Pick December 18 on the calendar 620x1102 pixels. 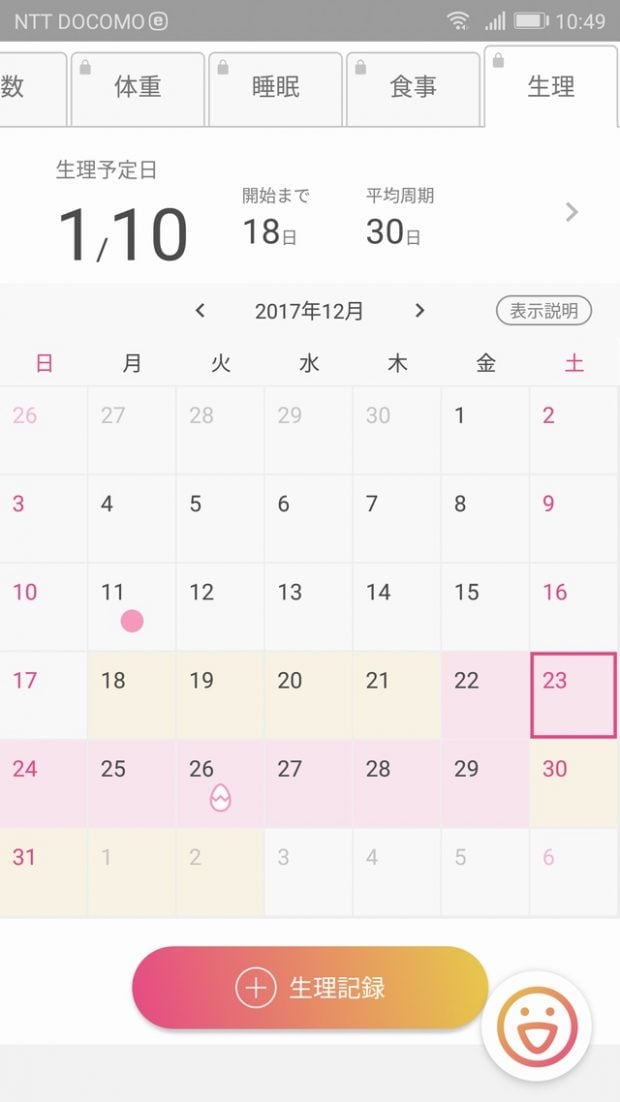point(131,695)
